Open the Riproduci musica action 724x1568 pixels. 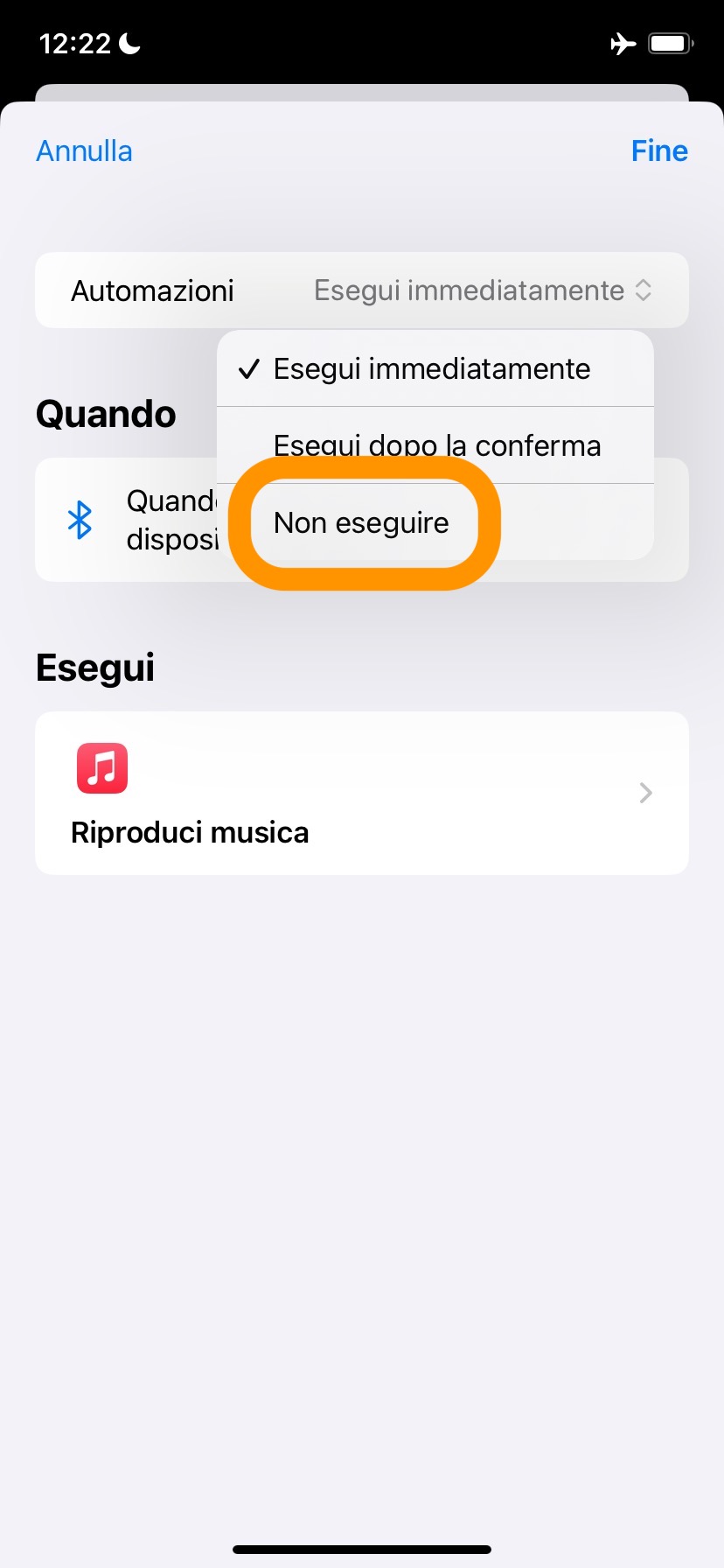pos(362,793)
